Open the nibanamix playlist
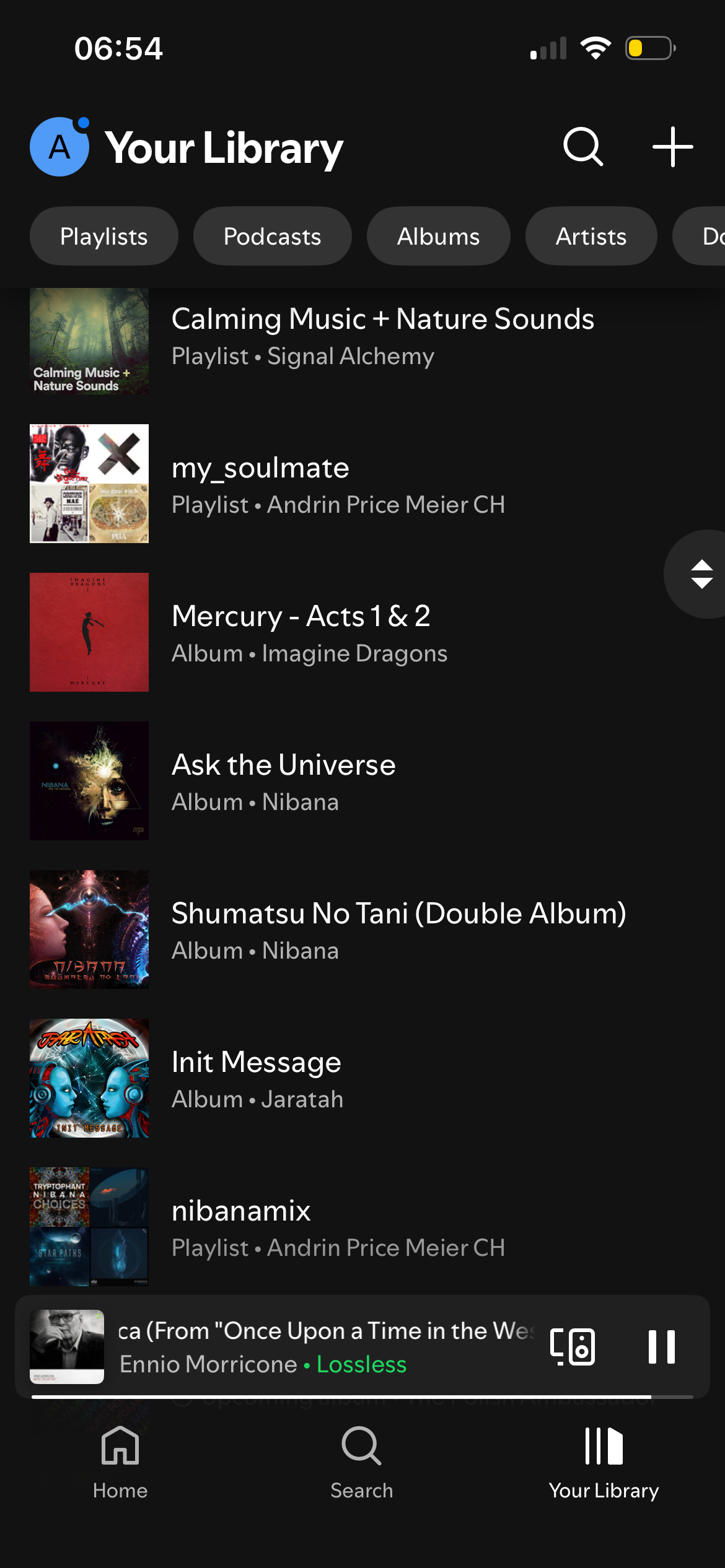725x1568 pixels. tap(338, 1227)
